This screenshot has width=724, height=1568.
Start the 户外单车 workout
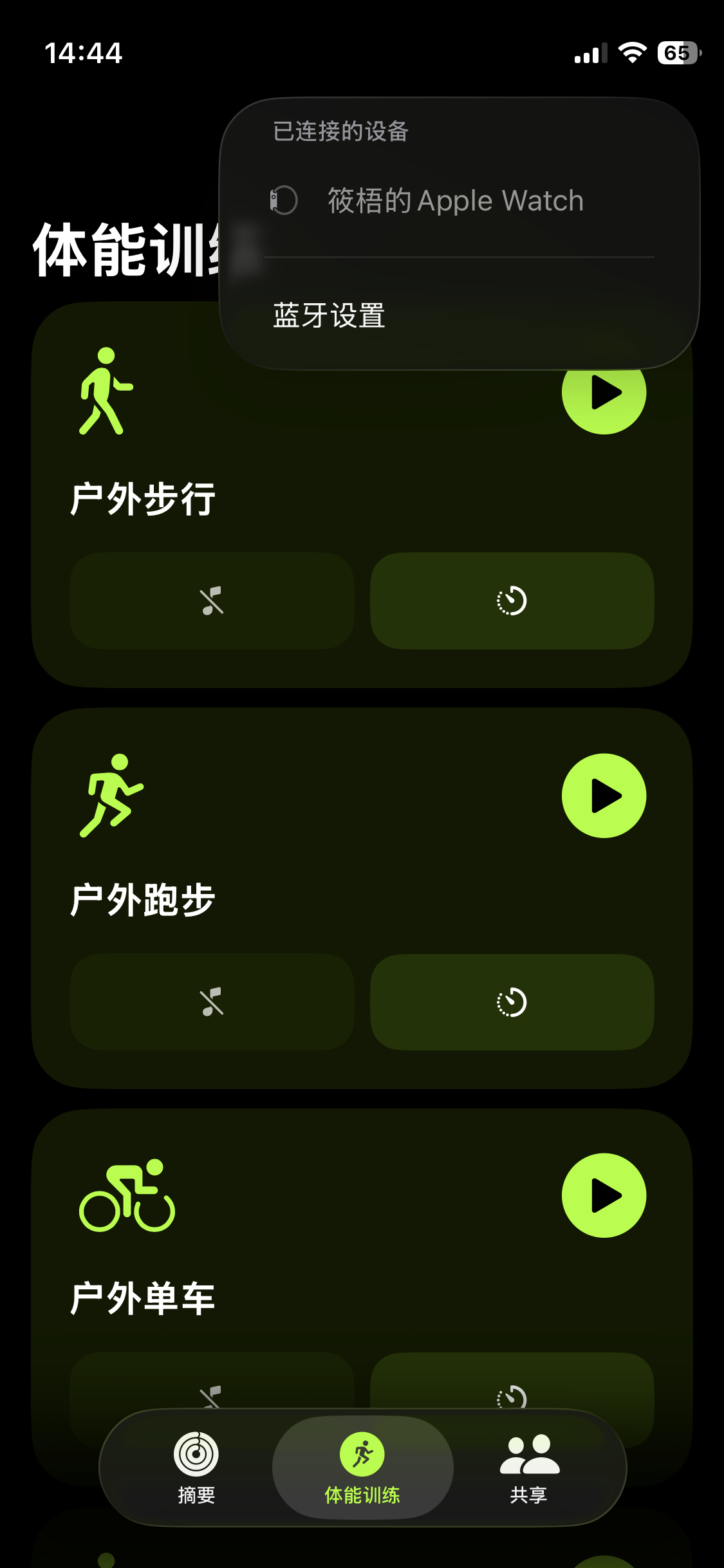click(x=604, y=1195)
